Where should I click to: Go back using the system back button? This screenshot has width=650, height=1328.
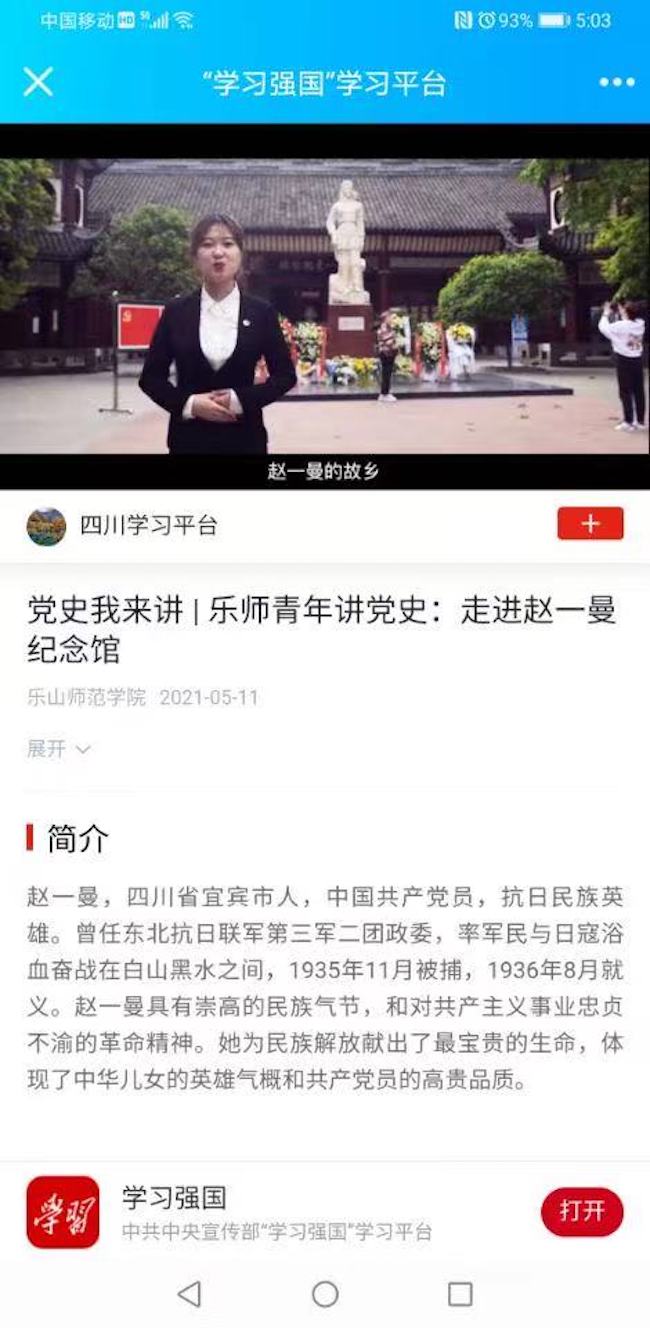click(x=189, y=1294)
